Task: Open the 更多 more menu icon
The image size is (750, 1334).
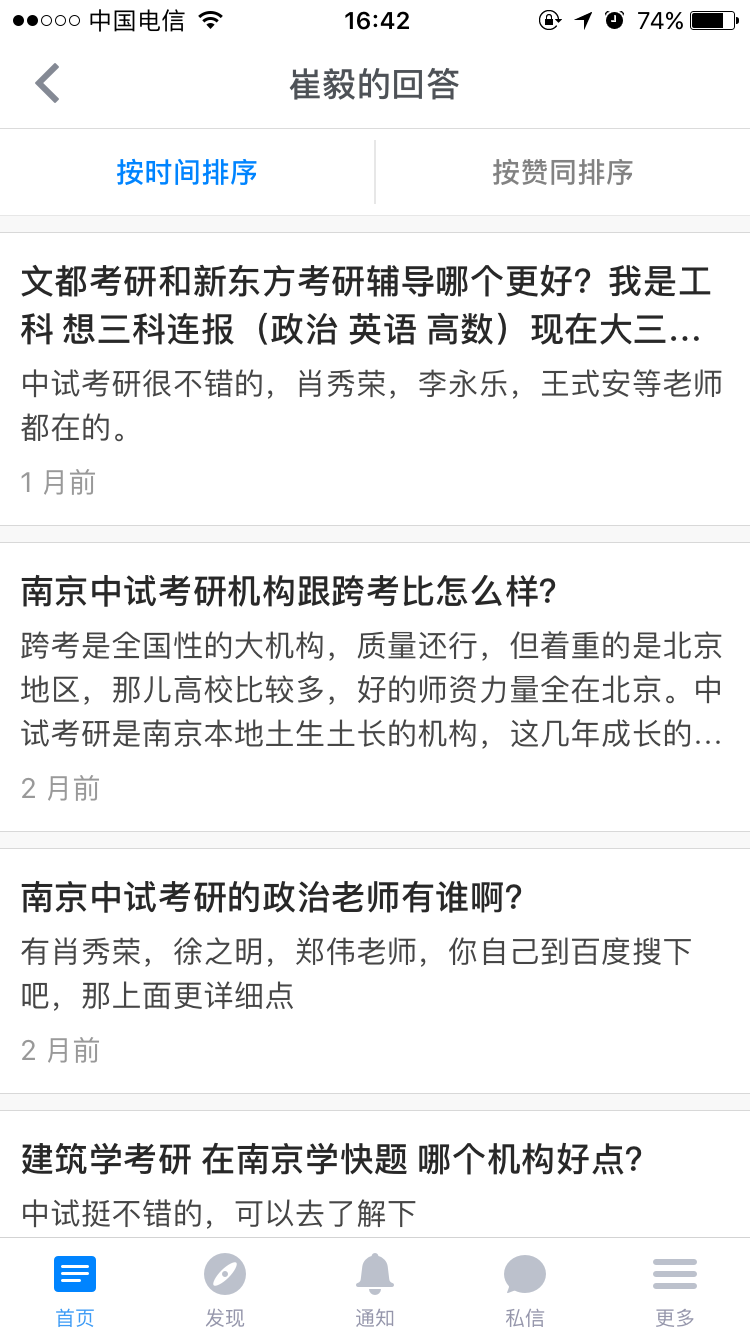Action: [674, 1274]
